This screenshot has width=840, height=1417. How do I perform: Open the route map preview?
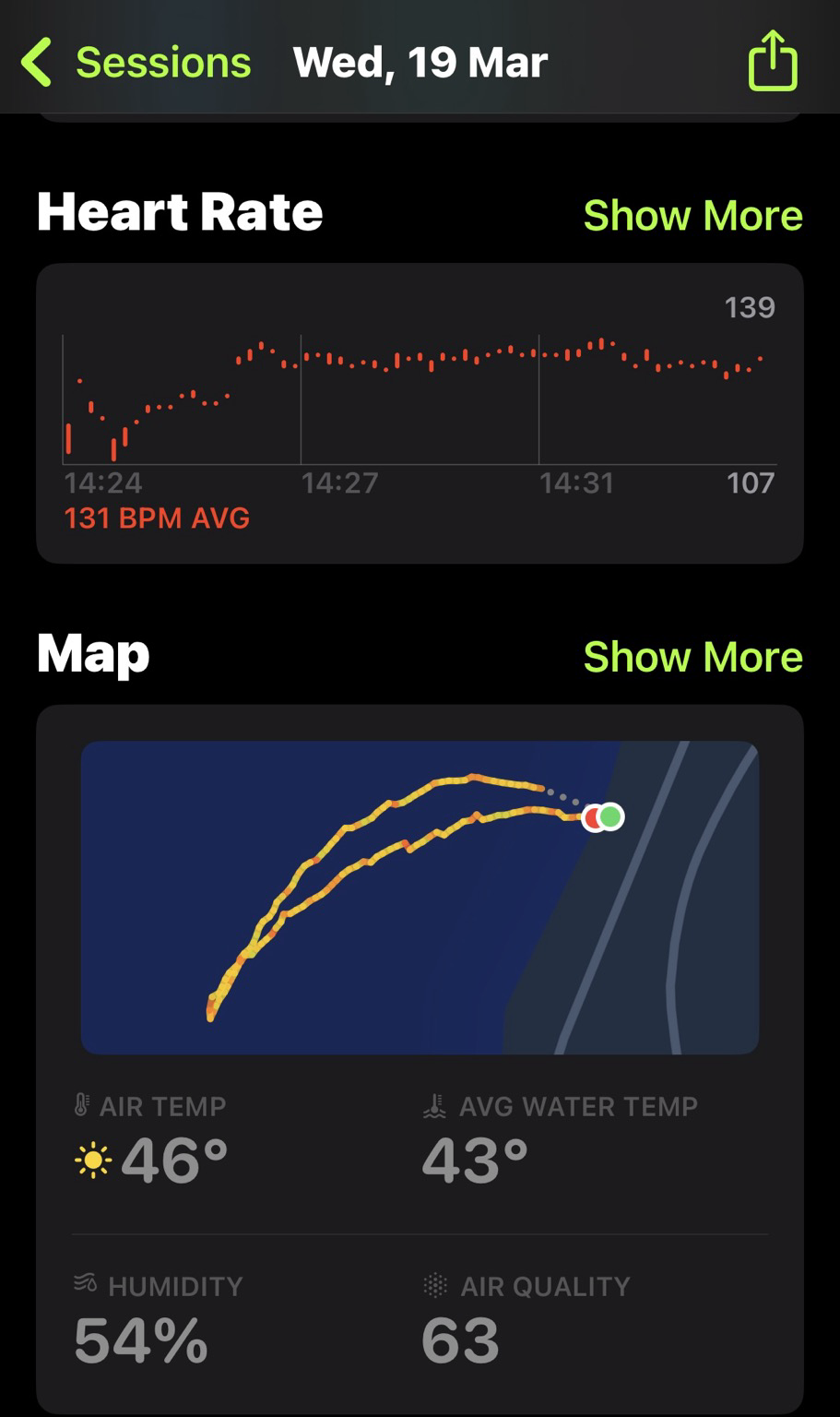tap(420, 898)
